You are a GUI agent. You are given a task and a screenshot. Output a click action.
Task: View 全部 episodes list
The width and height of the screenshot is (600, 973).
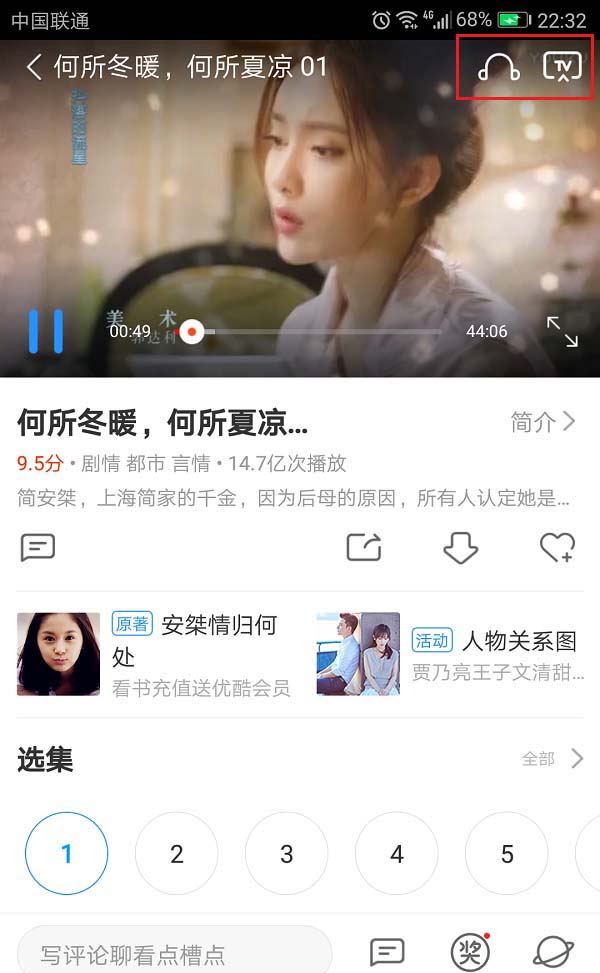pyautogui.click(x=551, y=759)
